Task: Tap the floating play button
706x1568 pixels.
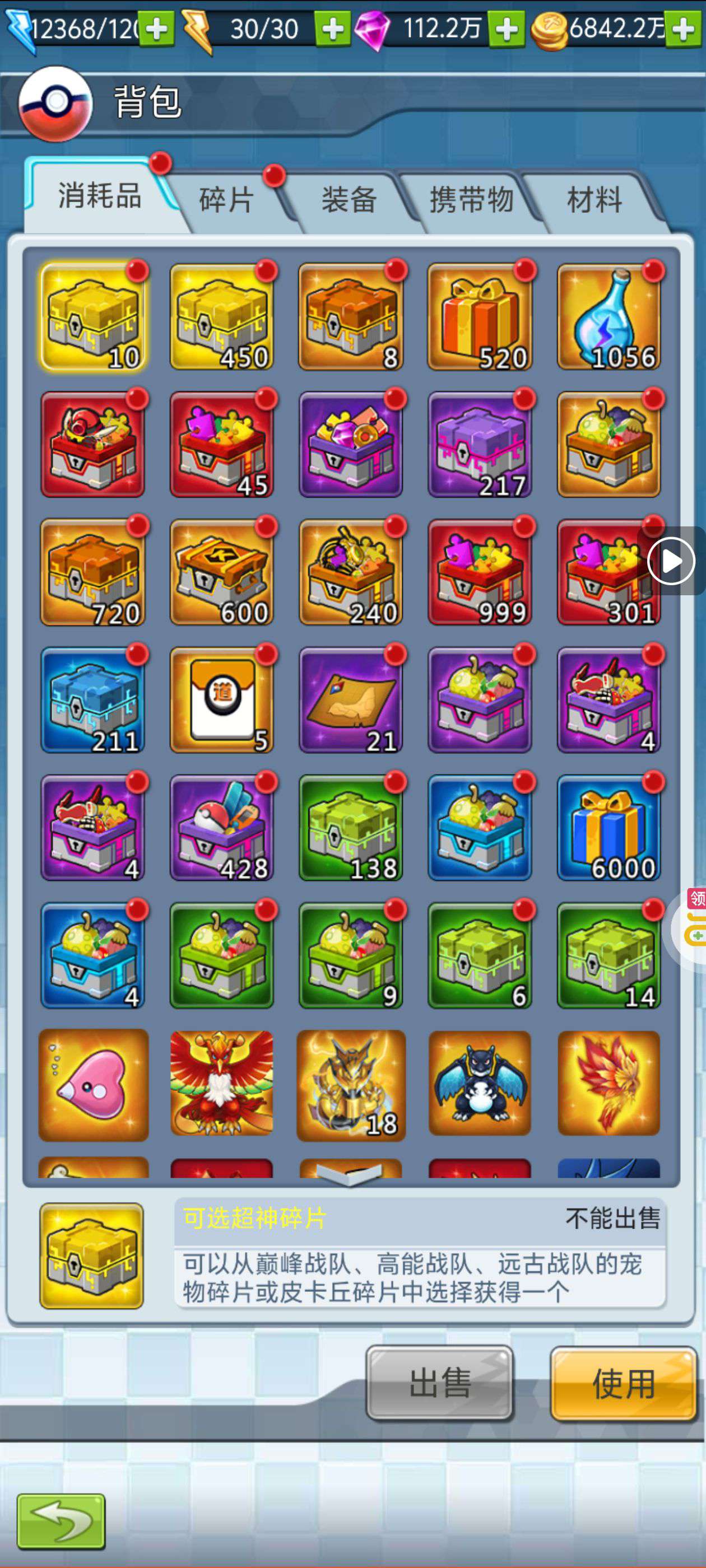Action: click(x=671, y=561)
